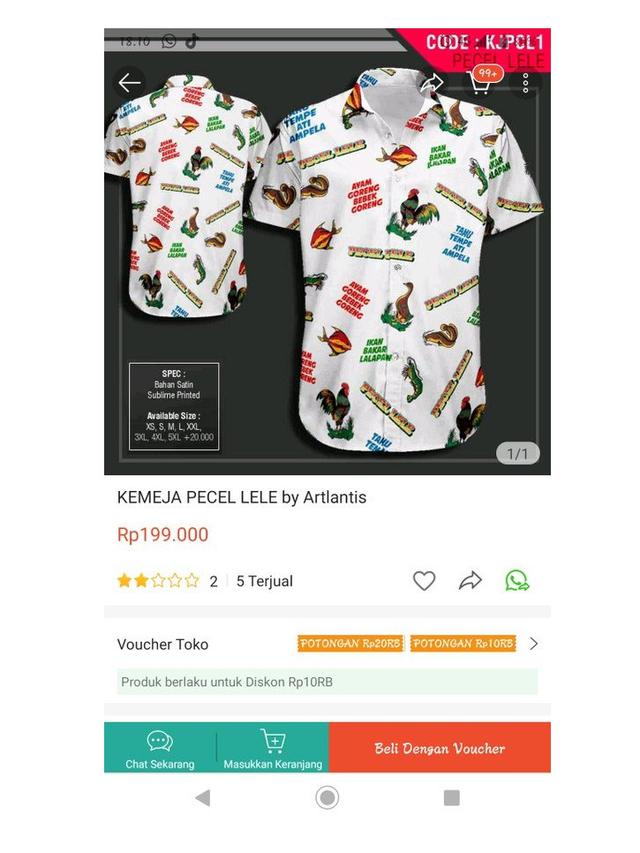This screenshot has width=640, height=853.
Task: Buy now with Beli Dengan Voucher
Action: (440, 748)
